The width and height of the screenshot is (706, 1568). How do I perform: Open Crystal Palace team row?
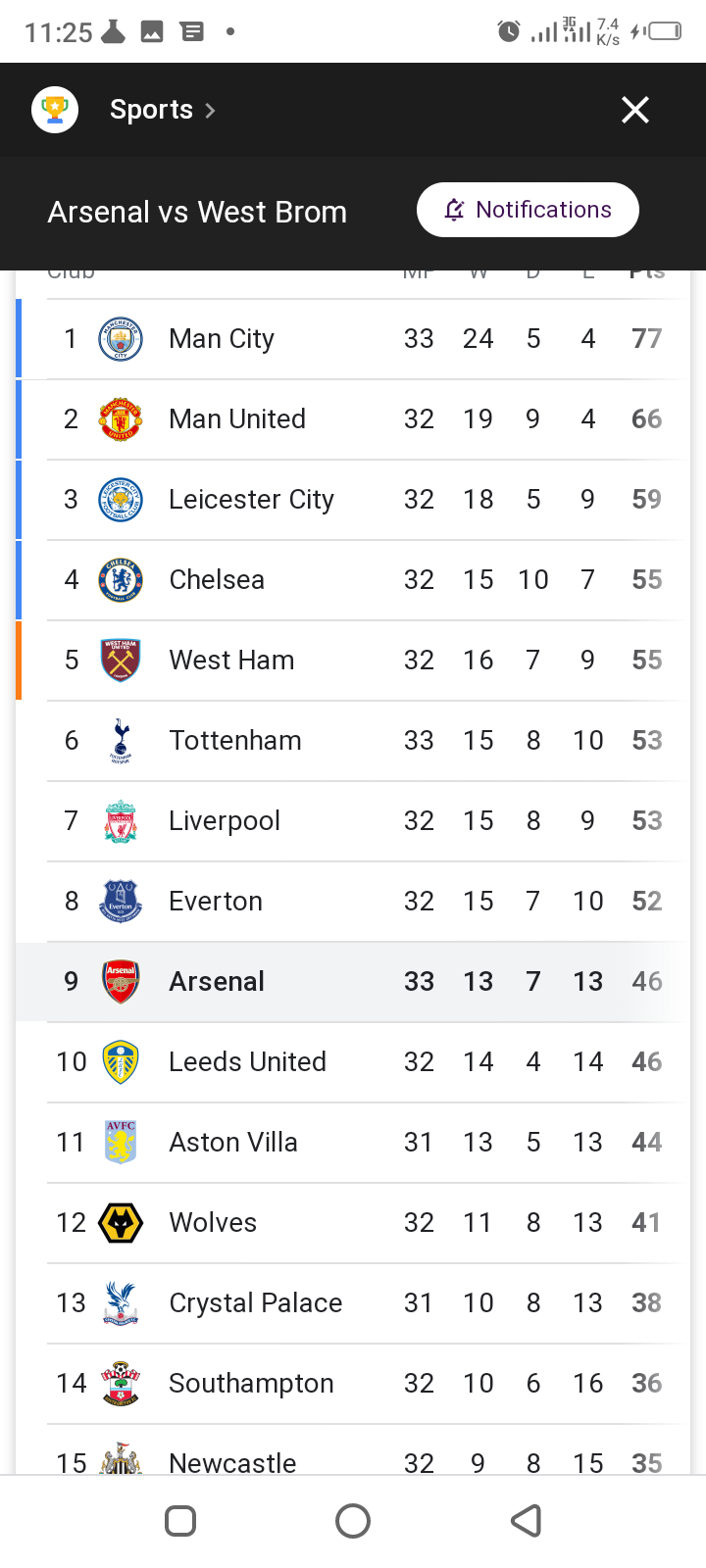tap(353, 1303)
